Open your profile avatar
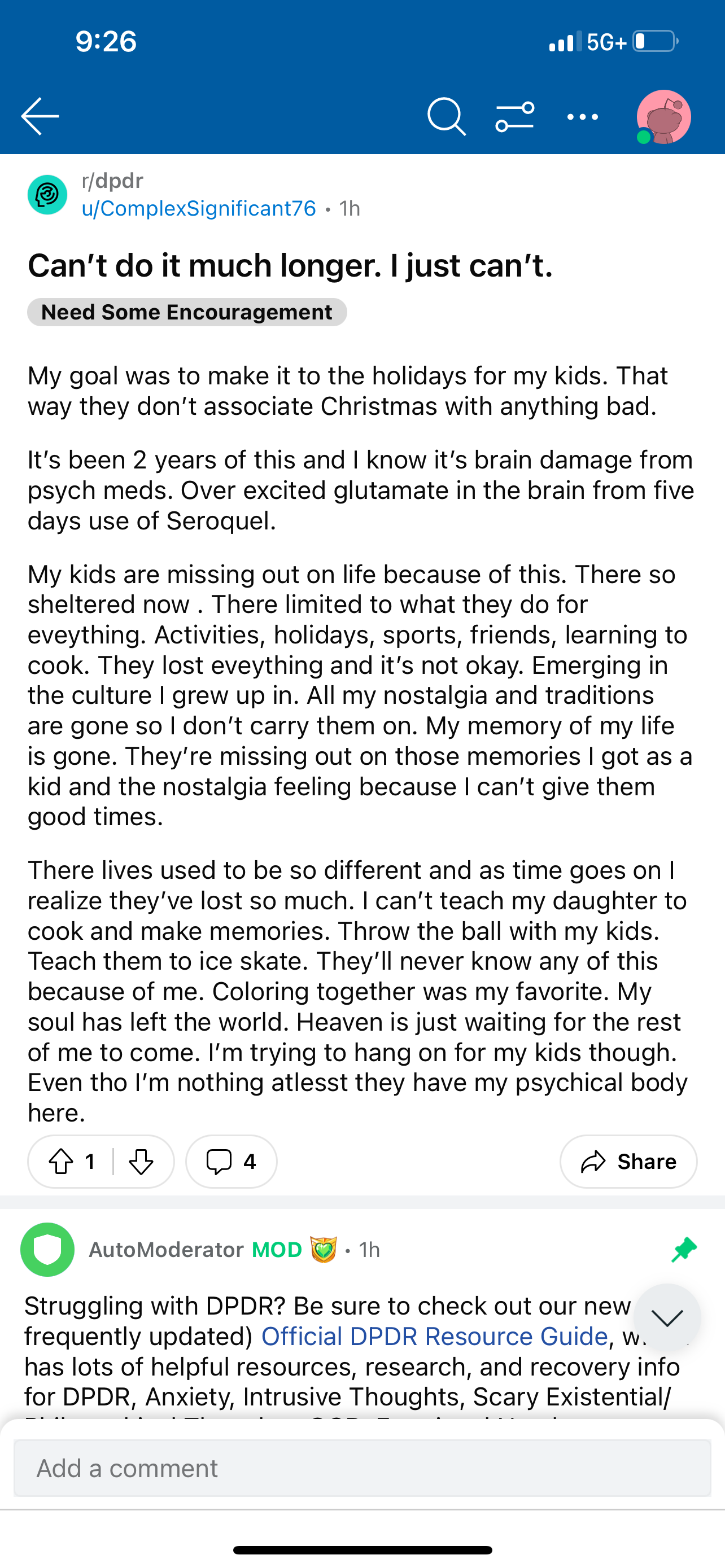 click(x=663, y=117)
